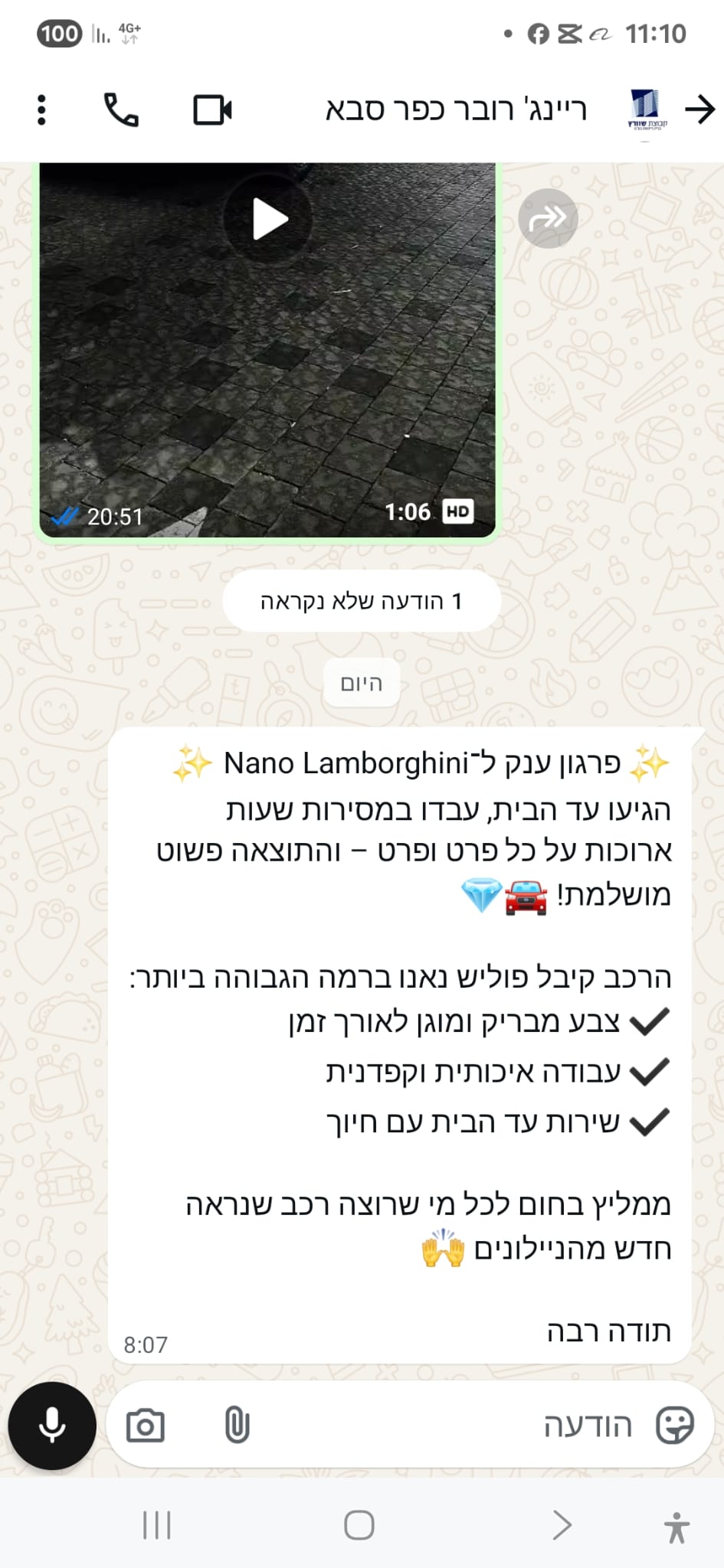Screen dimensions: 724x1568
Task: Open the accessibility shortcut button
Action: pos(676,1527)
